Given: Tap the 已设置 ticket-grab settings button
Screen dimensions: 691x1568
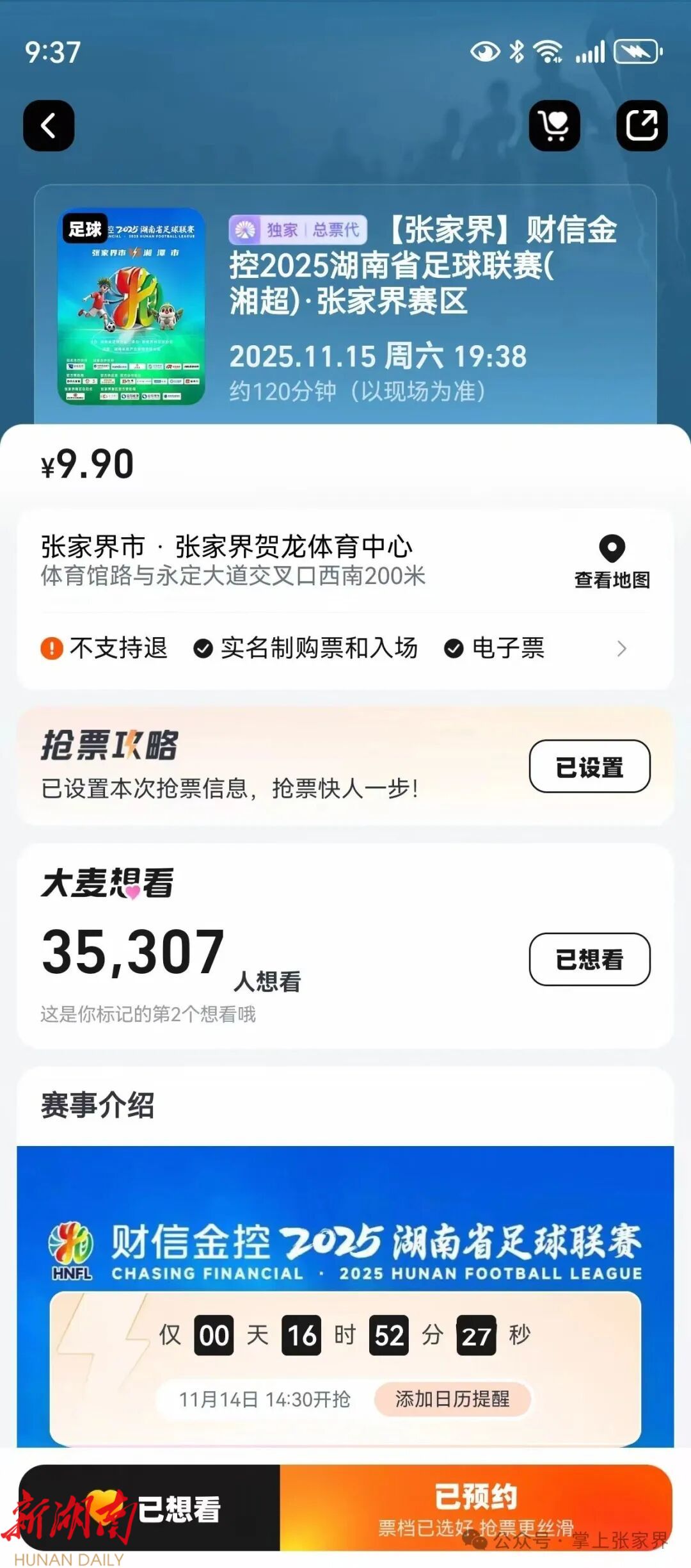Looking at the screenshot, I should [x=589, y=766].
